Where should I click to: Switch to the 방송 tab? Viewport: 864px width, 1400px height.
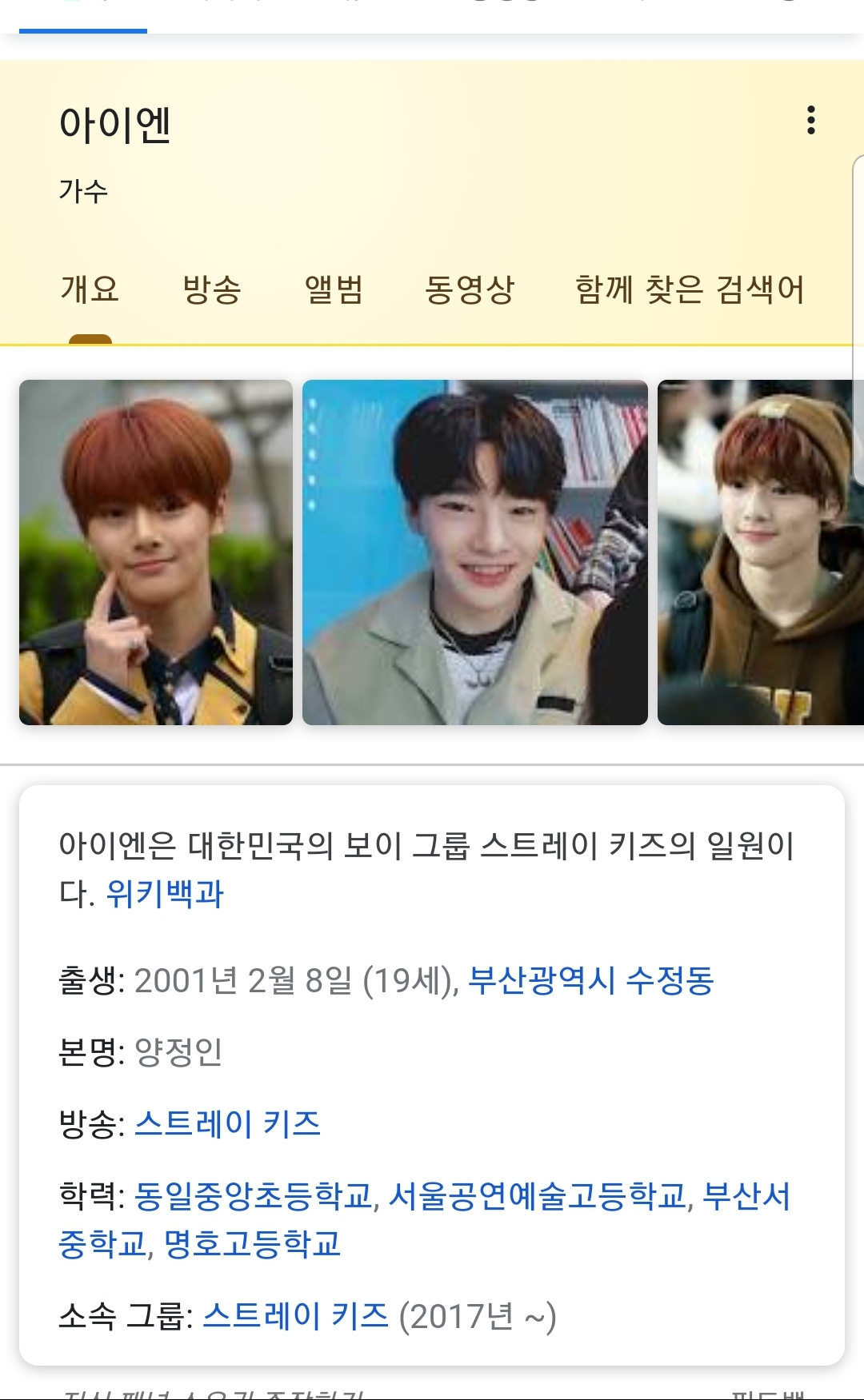point(212,289)
